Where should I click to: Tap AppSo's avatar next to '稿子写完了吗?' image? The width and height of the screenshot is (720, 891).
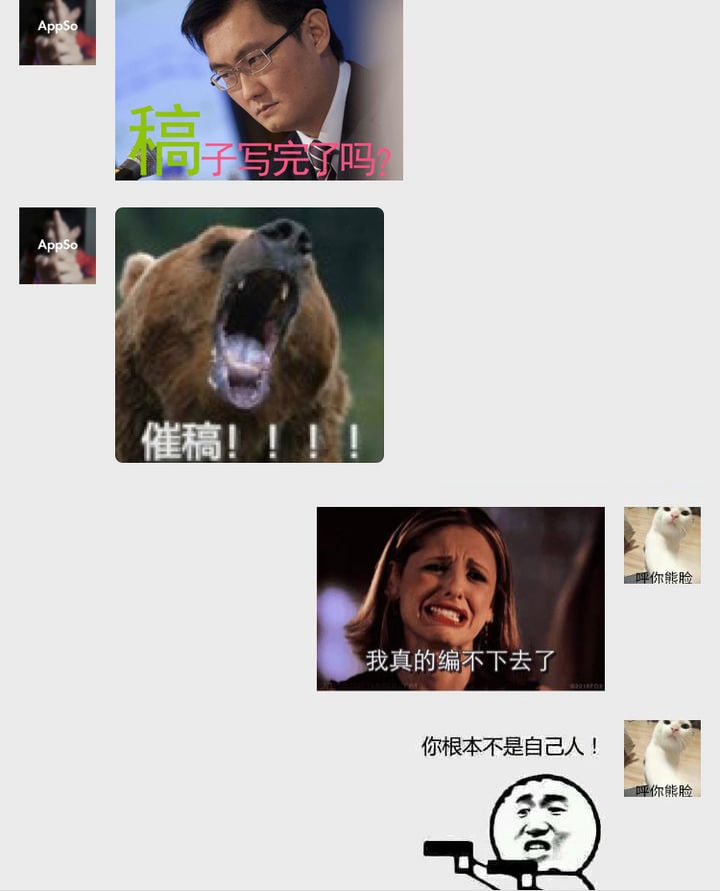pyautogui.click(x=57, y=32)
